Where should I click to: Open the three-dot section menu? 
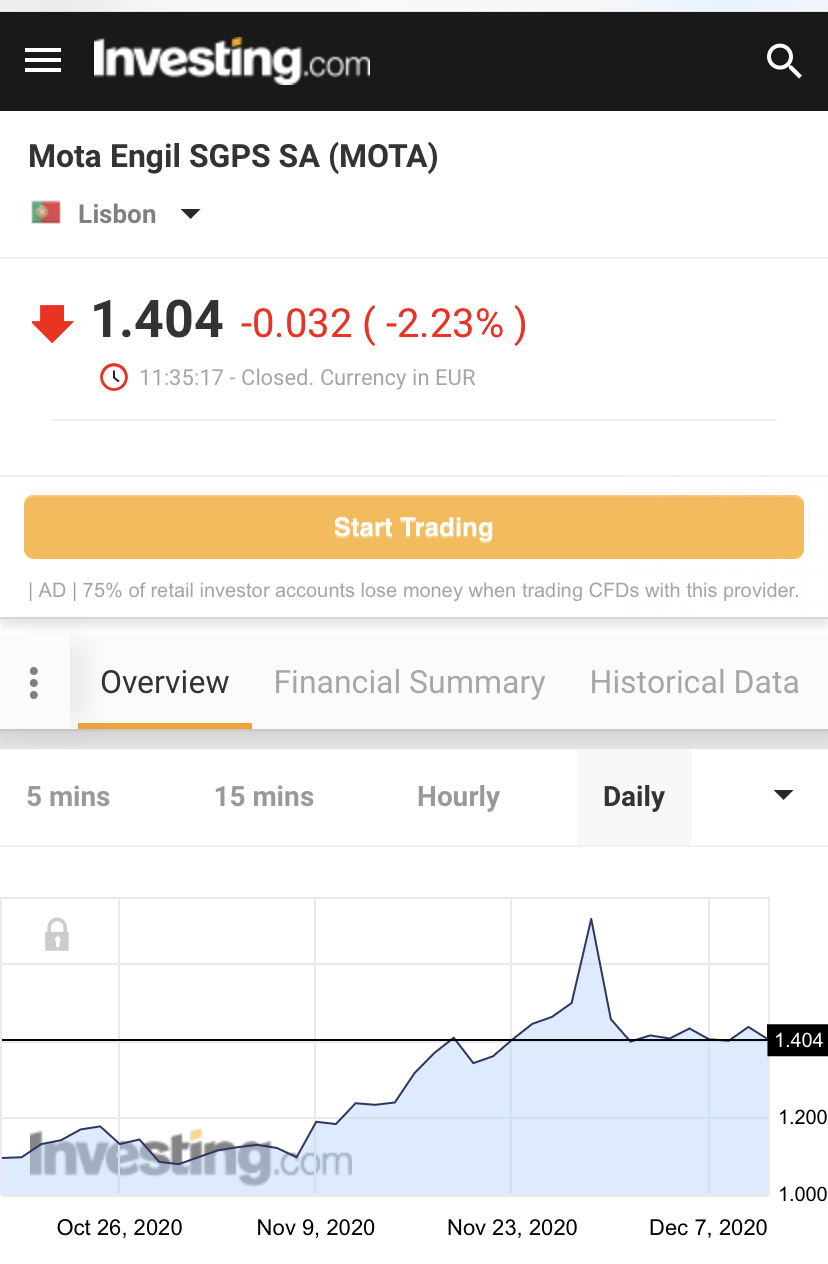click(34, 682)
